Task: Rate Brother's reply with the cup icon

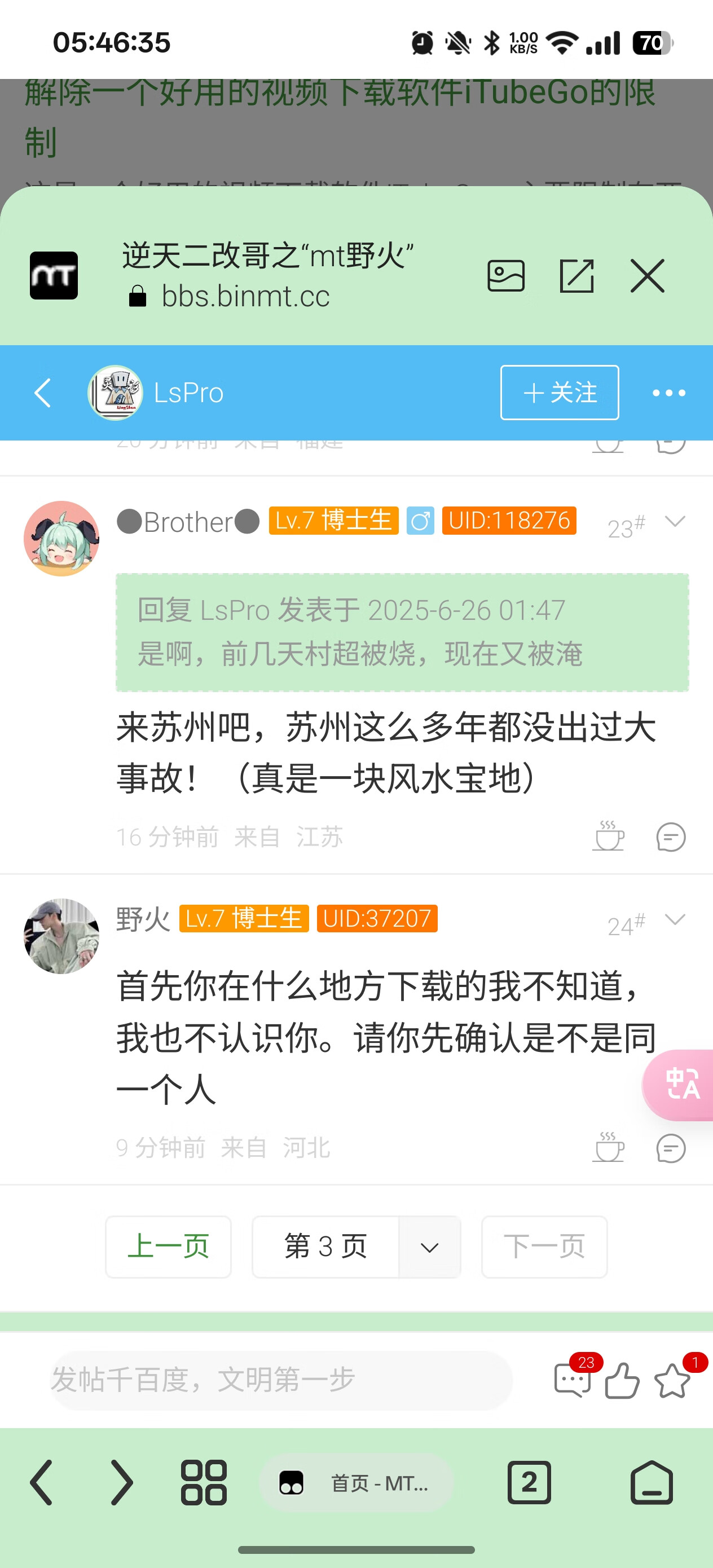Action: tap(608, 836)
